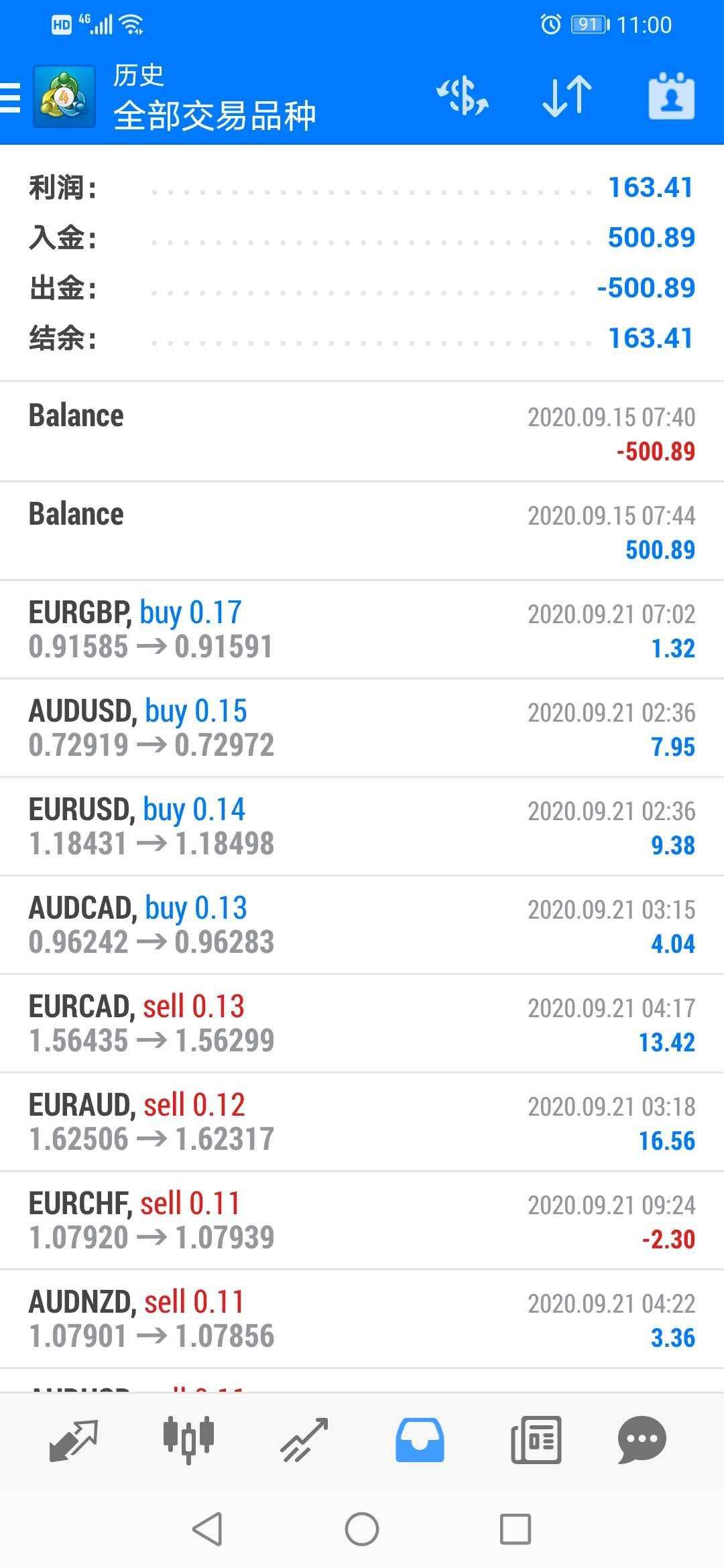Open the AUDNZD sell 0.11 trade
Screen dimensions: 724x1568
click(x=362, y=1319)
